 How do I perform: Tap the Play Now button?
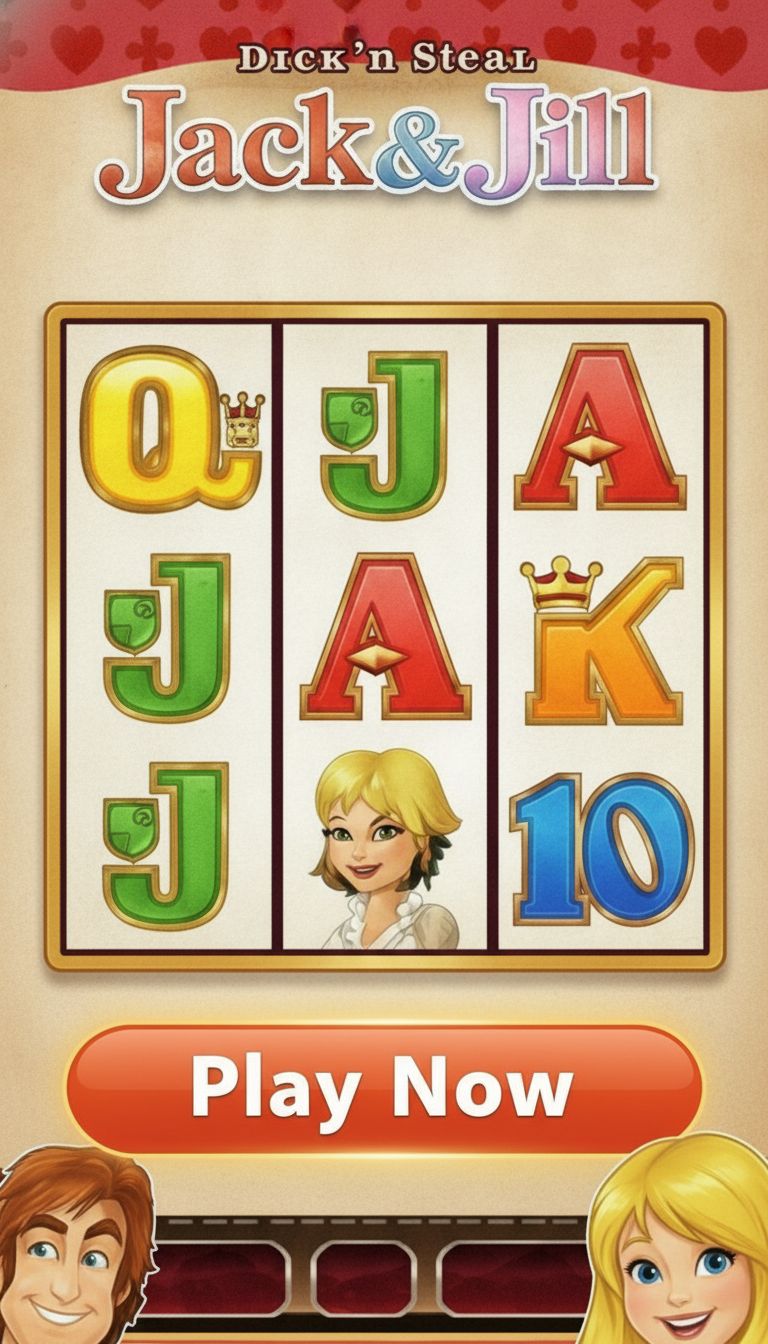[384, 1089]
